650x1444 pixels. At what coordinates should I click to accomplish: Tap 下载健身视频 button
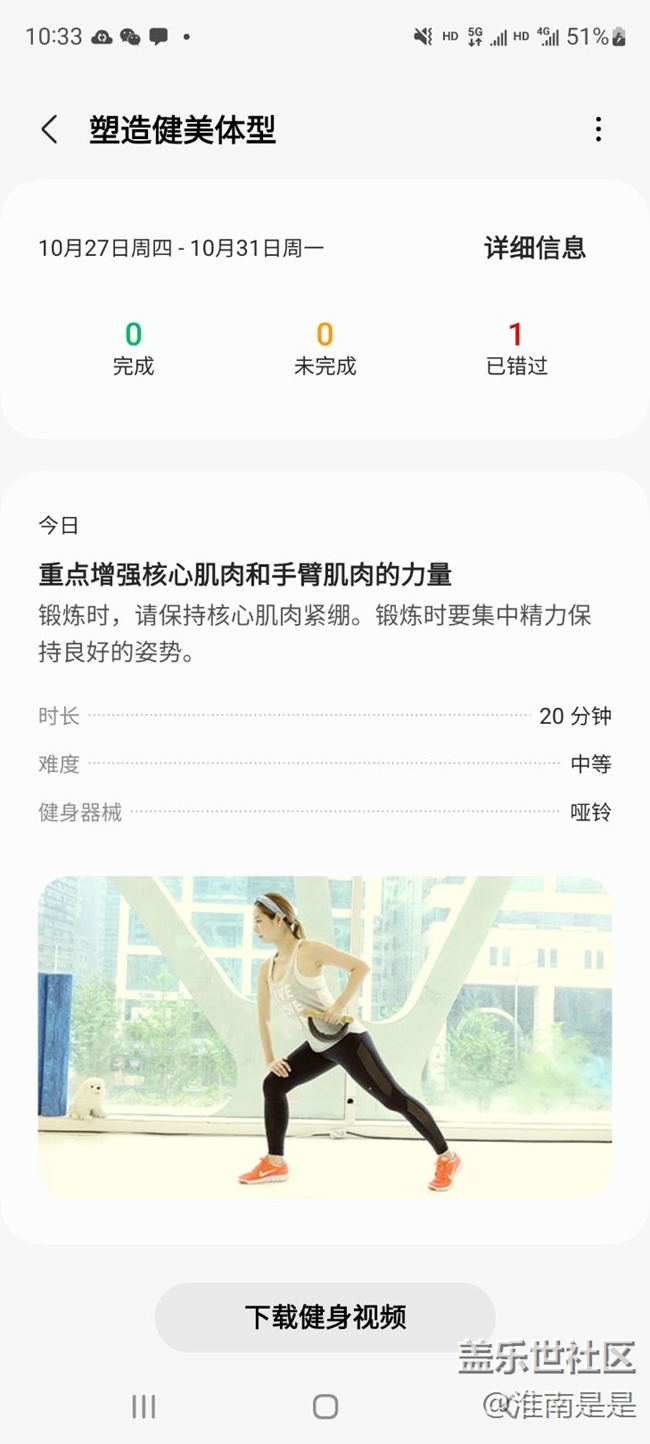325,1317
